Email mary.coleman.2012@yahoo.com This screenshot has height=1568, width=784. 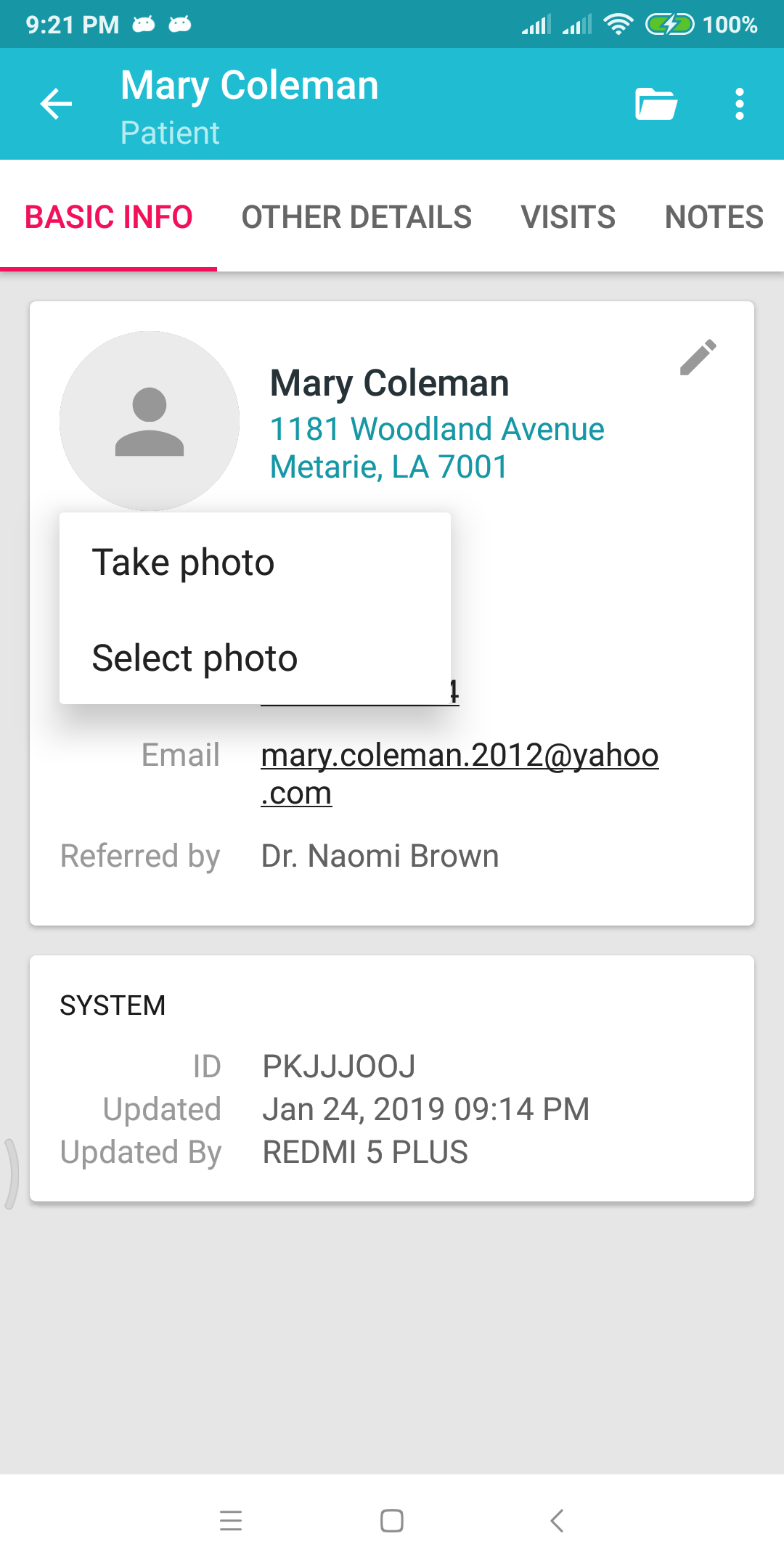click(x=460, y=774)
